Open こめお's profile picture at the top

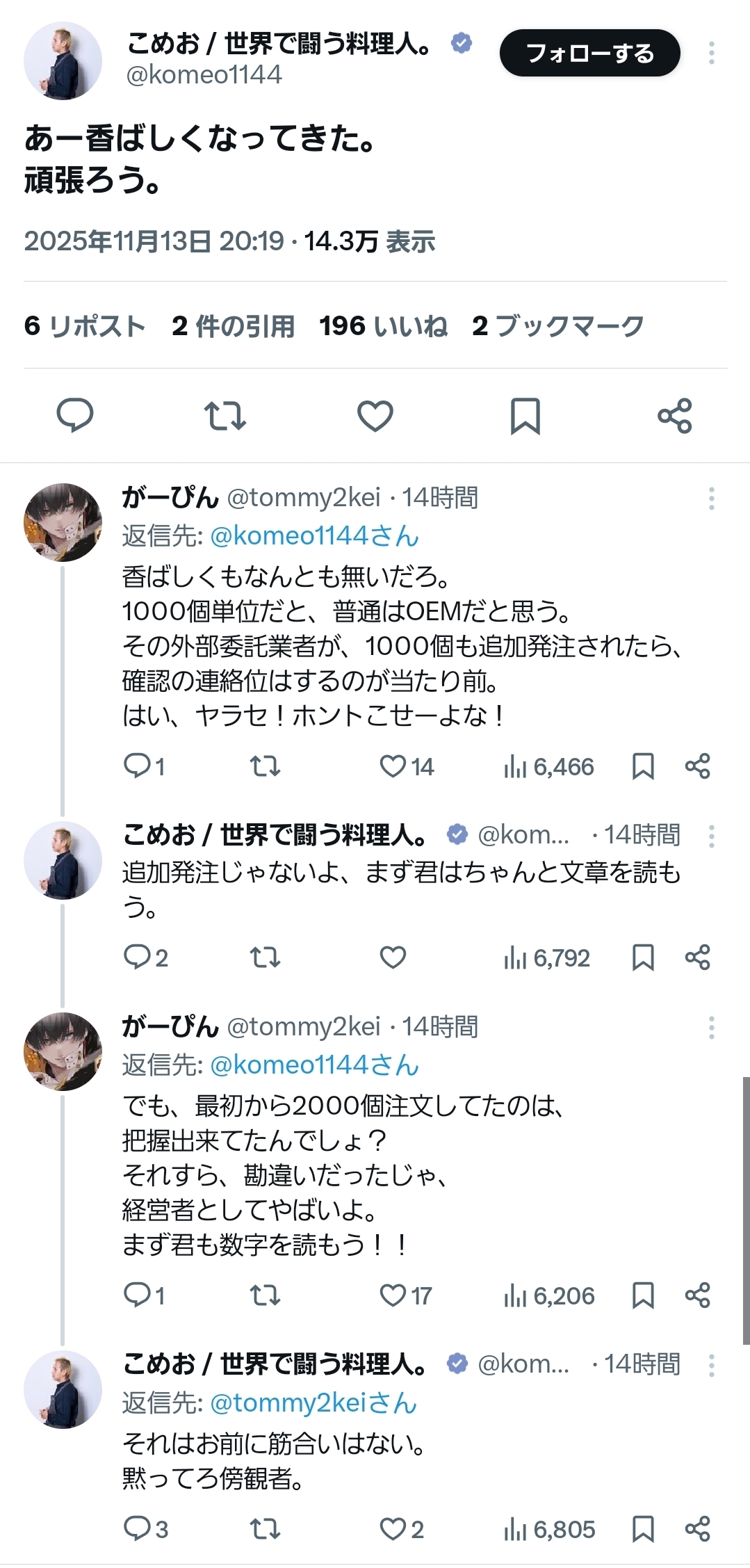pyautogui.click(x=63, y=61)
